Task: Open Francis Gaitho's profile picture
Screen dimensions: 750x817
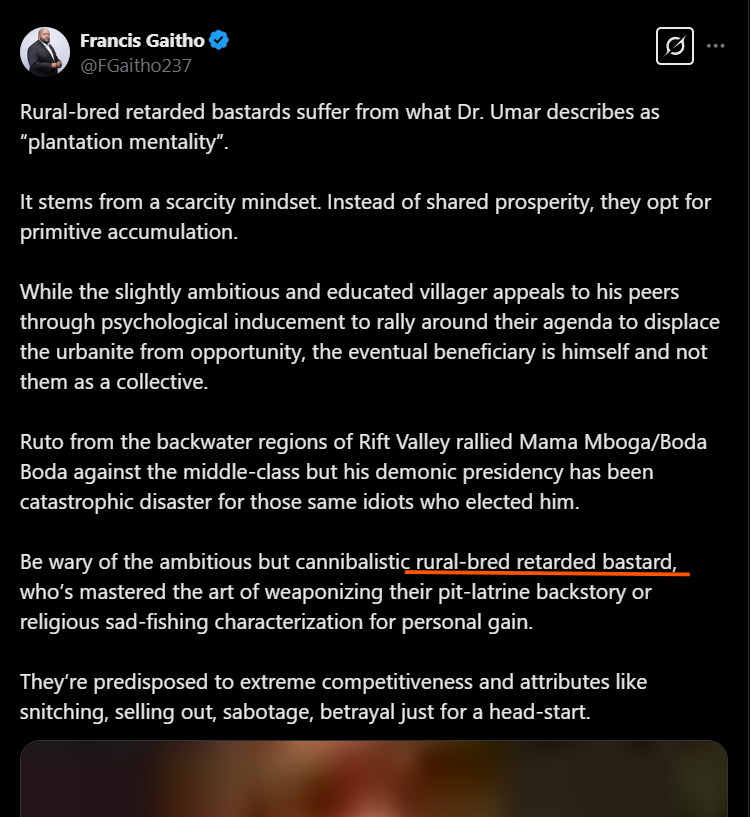Action: point(45,52)
